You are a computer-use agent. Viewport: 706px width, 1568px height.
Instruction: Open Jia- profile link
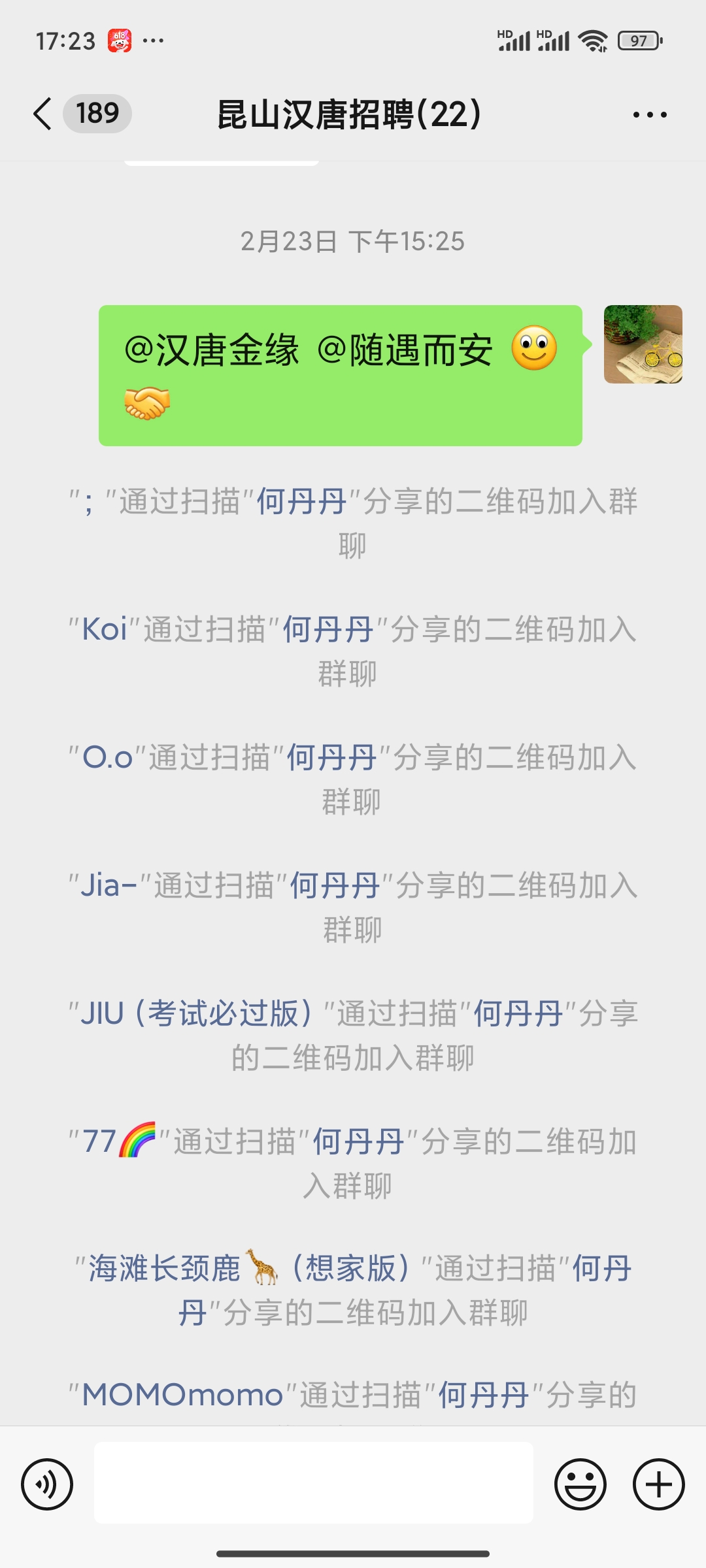click(x=109, y=886)
